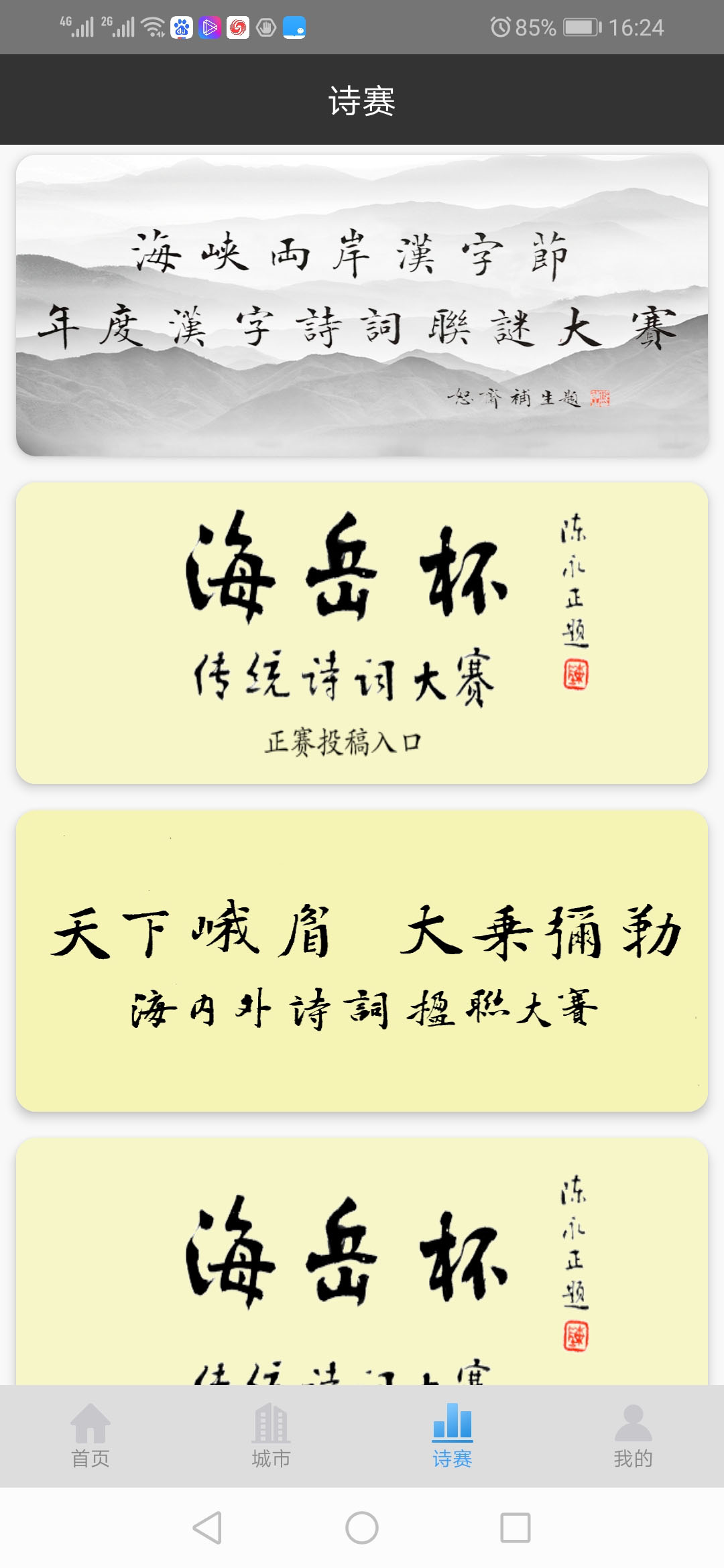Open the partly visible 海岳杯 card at bottom

click(x=362, y=1261)
